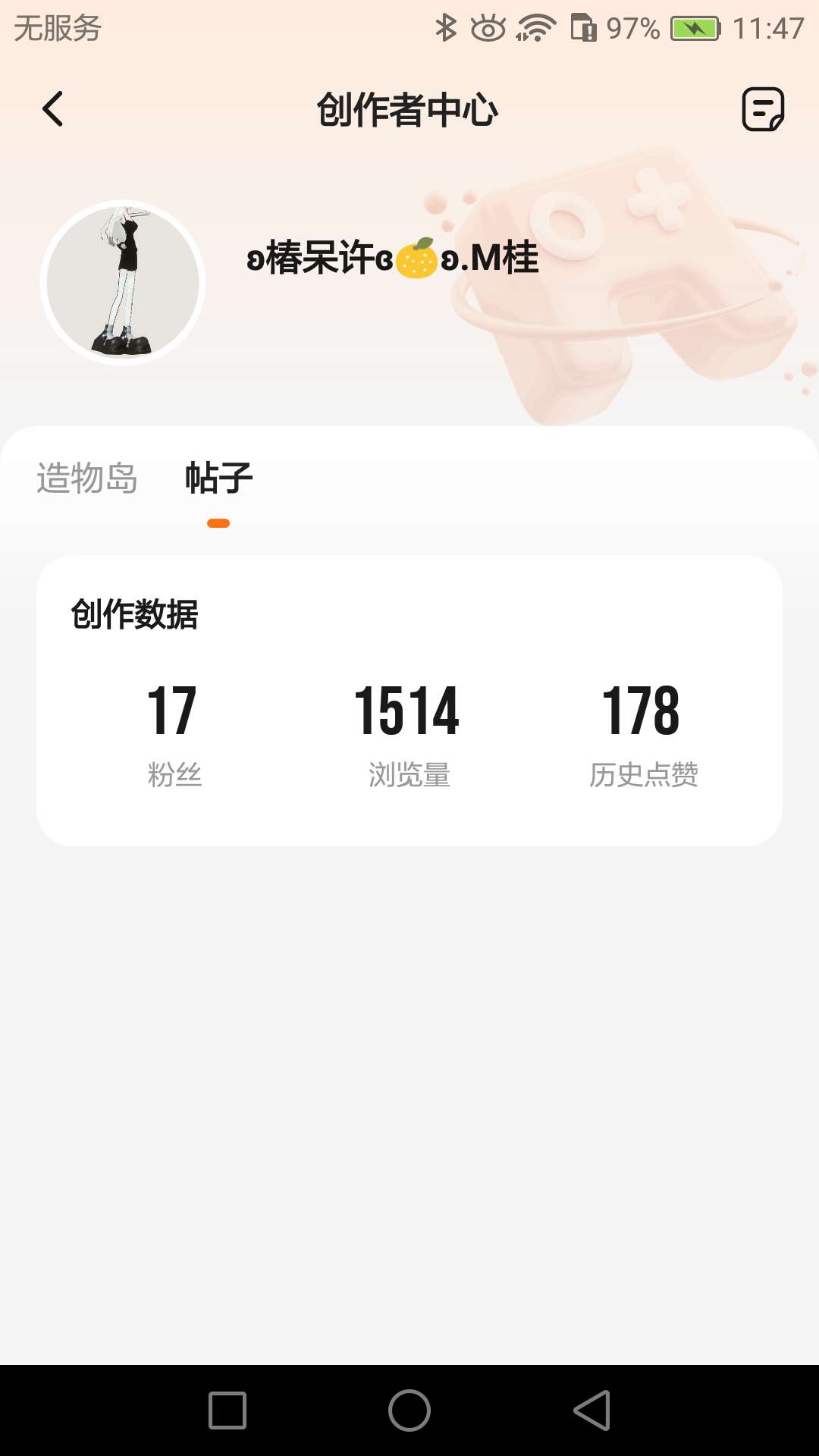Select the 帖子 tab
Image resolution: width=819 pixels, height=1456 pixels.
point(218,479)
